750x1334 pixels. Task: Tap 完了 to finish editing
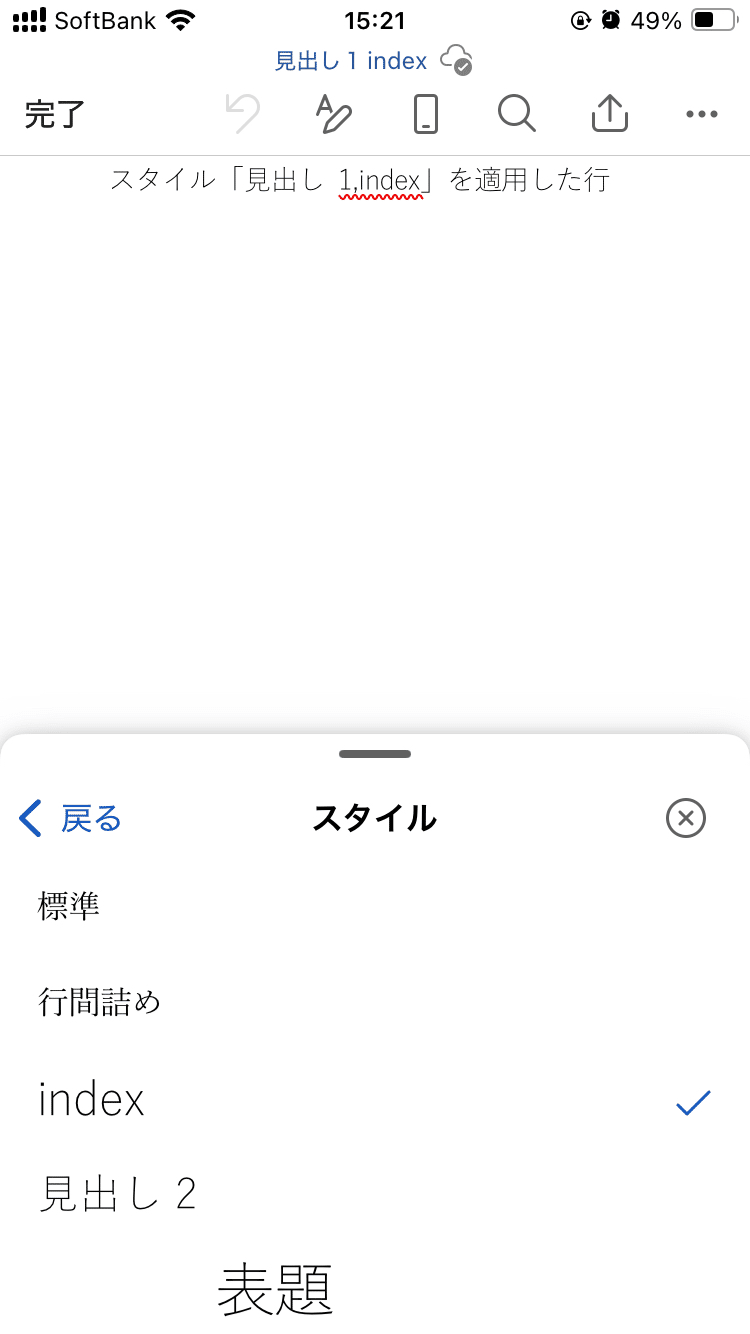click(52, 114)
